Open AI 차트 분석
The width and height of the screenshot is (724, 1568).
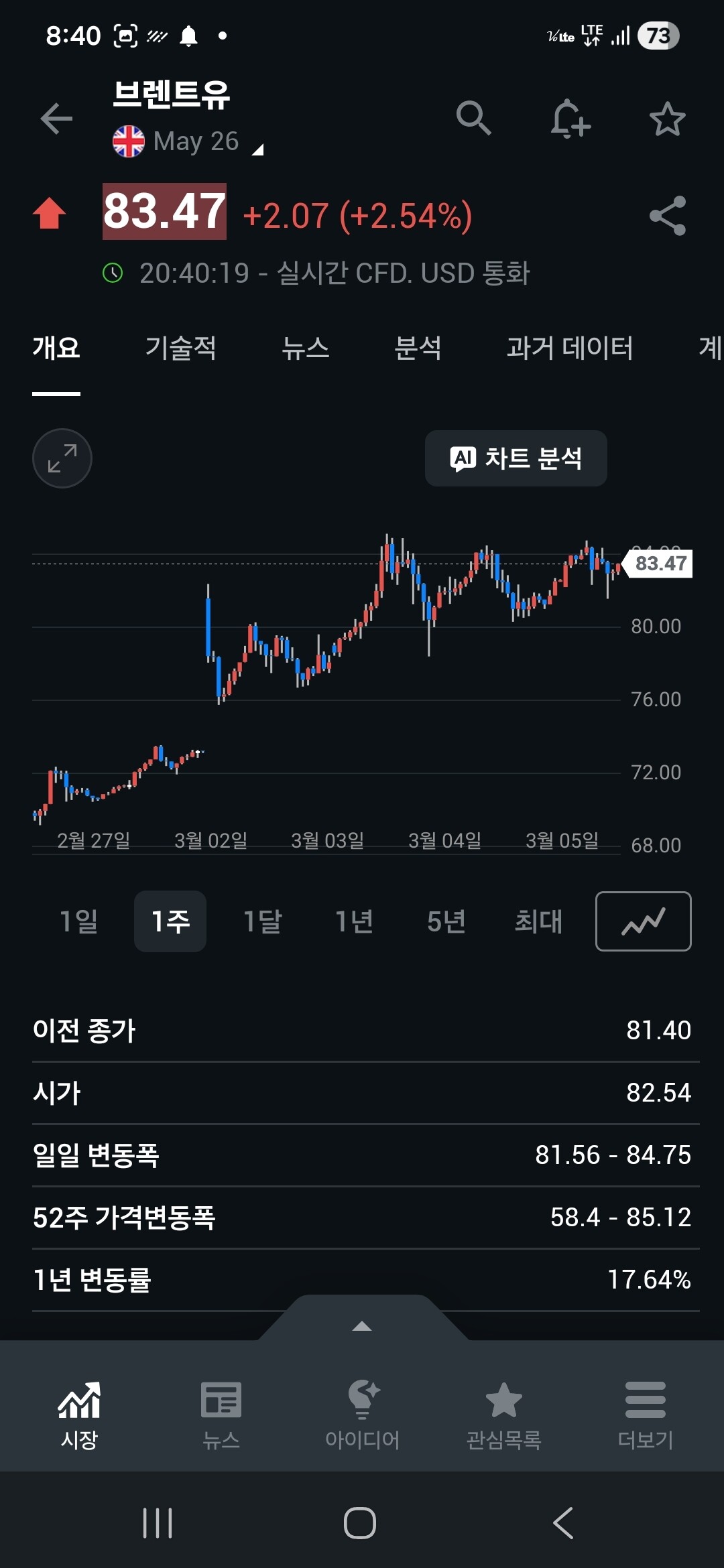click(516, 458)
